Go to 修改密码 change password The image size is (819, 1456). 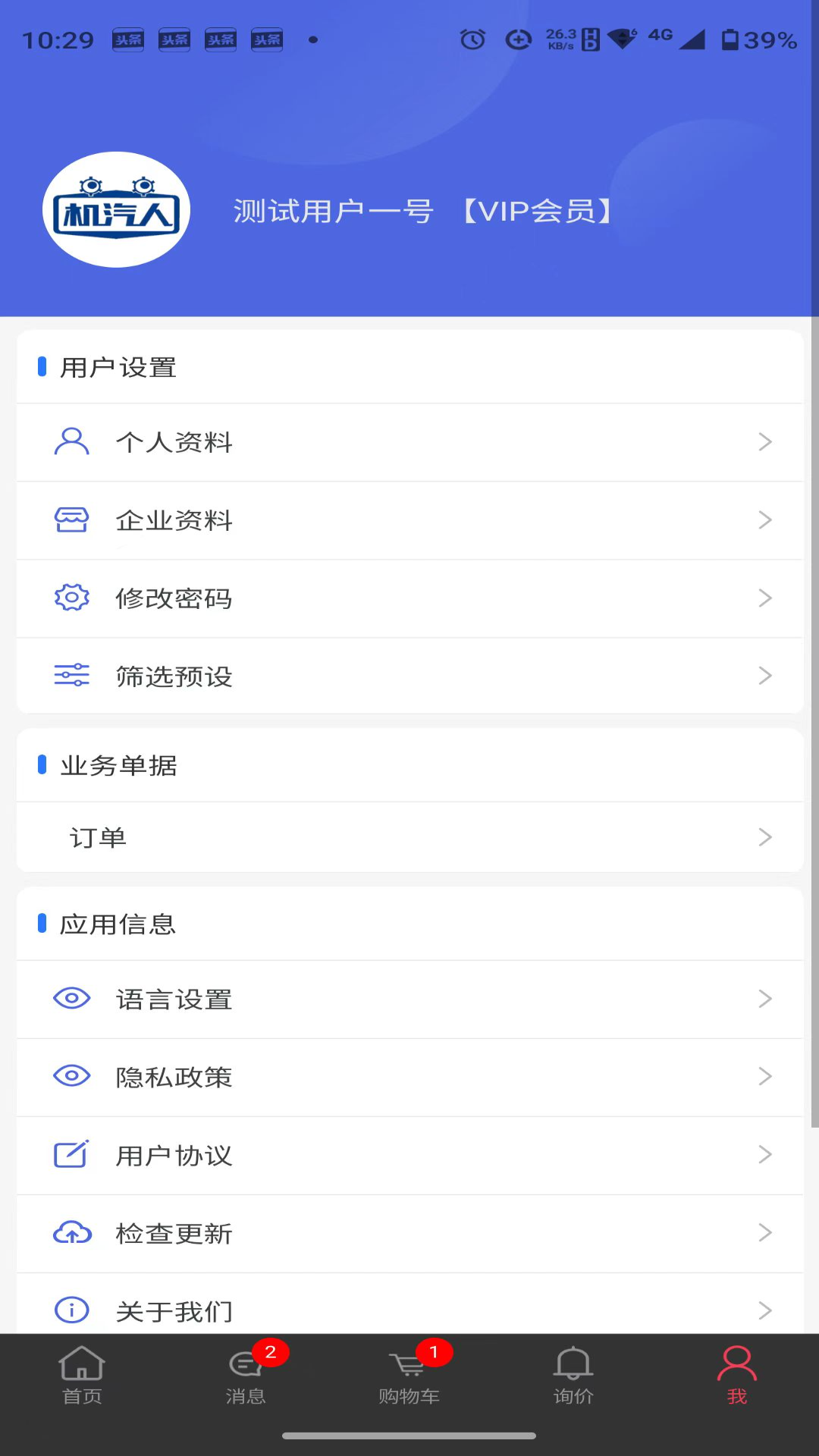click(409, 598)
